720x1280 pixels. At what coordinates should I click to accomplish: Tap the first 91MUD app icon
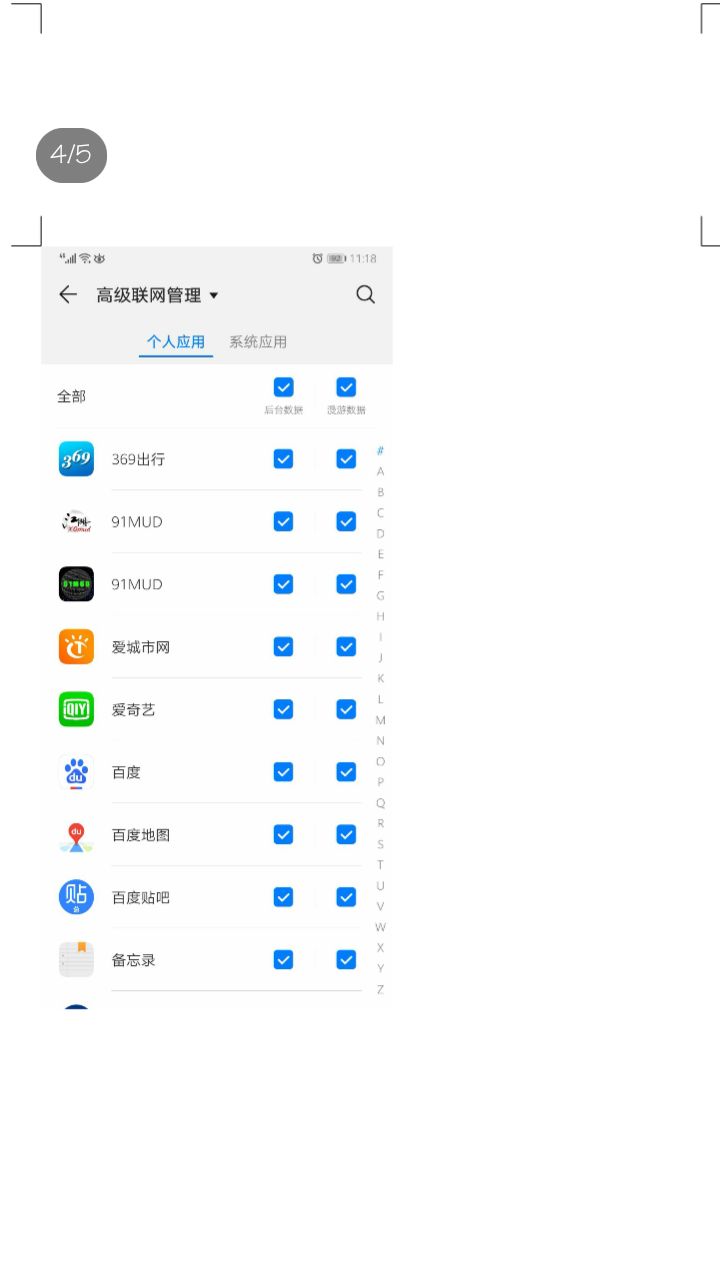point(75,521)
